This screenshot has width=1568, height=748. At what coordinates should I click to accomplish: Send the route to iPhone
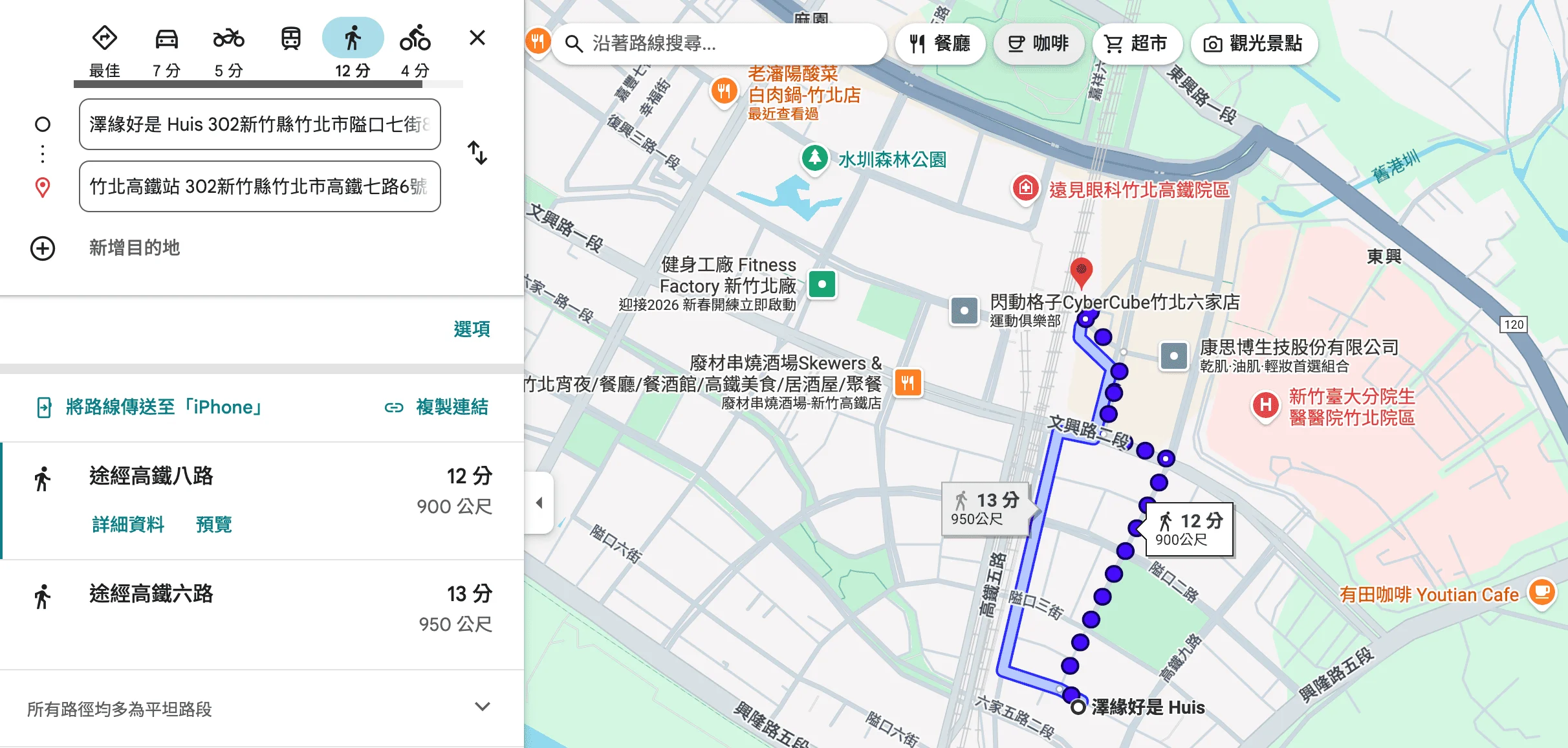tap(149, 407)
